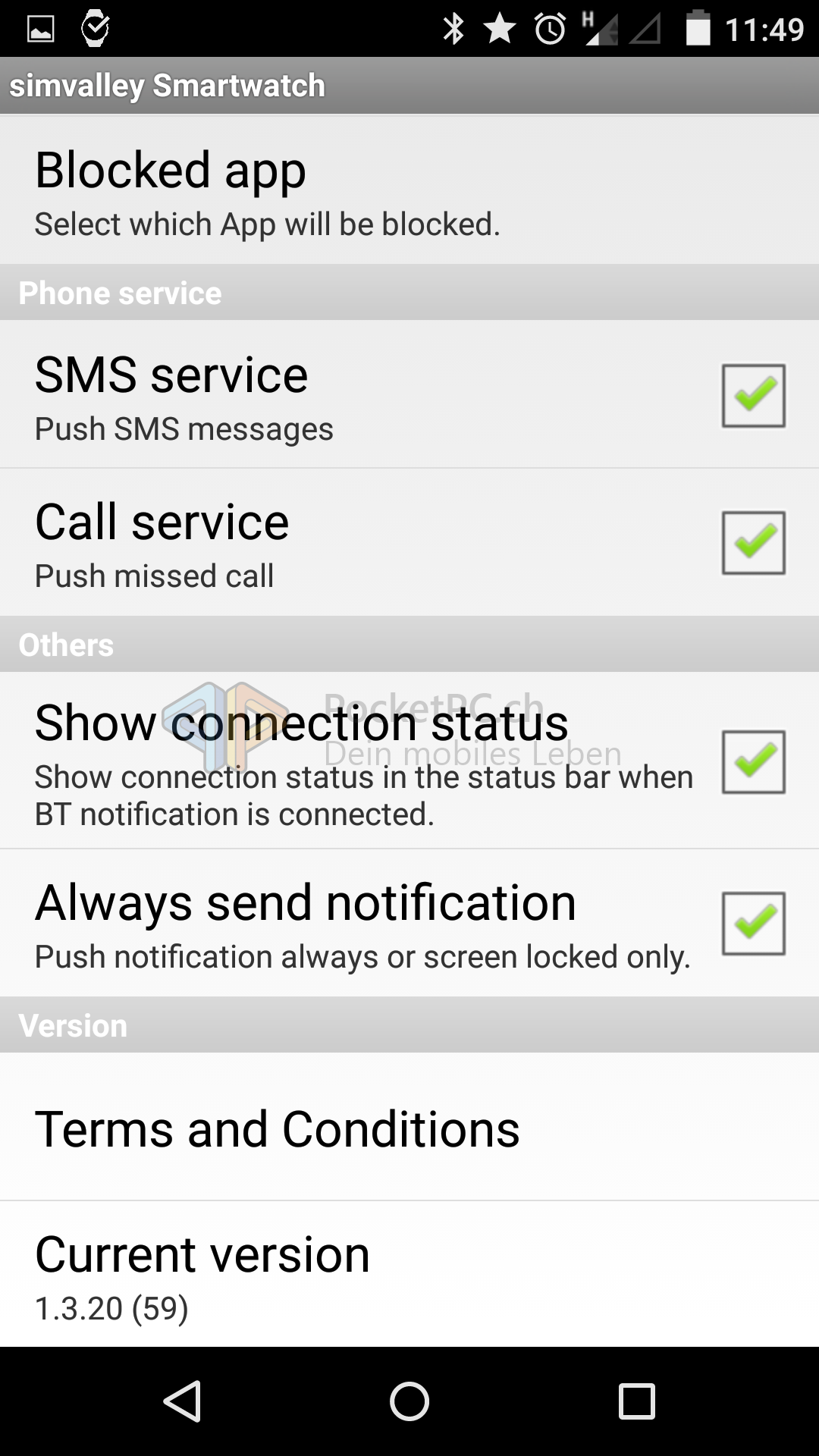Open Terms and Conditions
The image size is (819, 1456).
[x=409, y=1127]
